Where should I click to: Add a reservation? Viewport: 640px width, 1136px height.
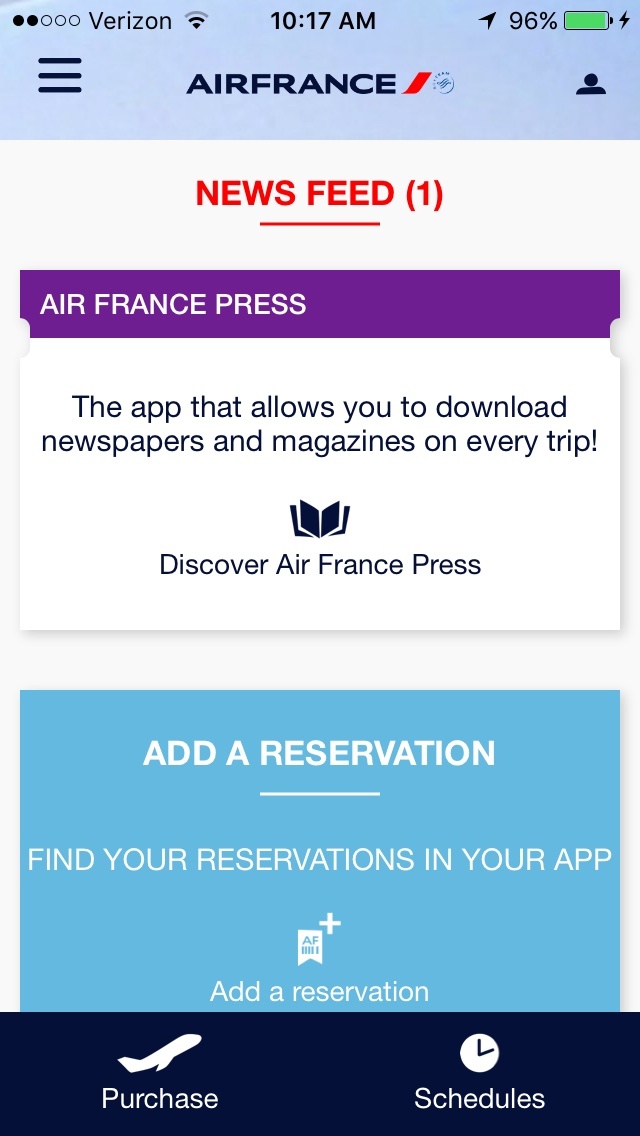[320, 958]
